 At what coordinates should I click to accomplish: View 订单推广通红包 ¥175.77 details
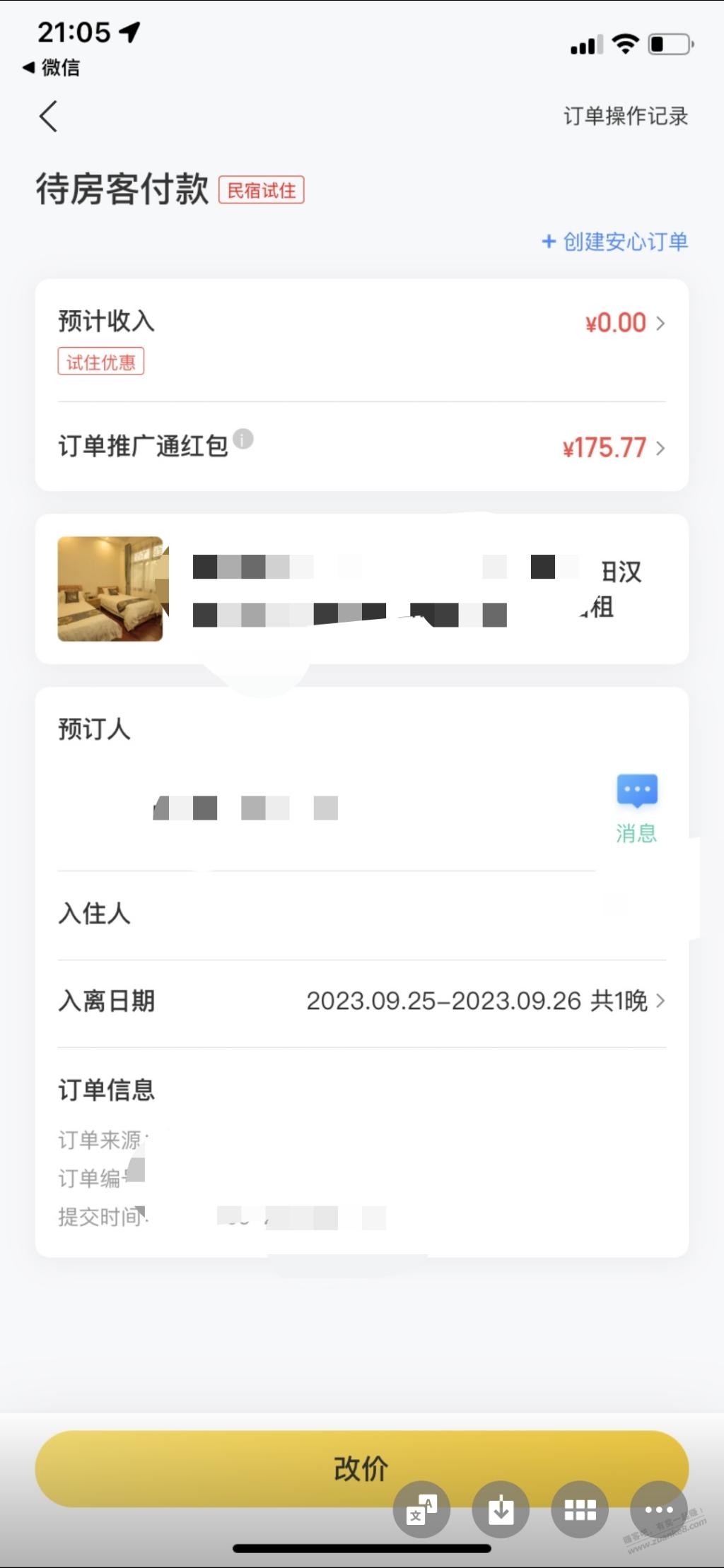click(362, 447)
